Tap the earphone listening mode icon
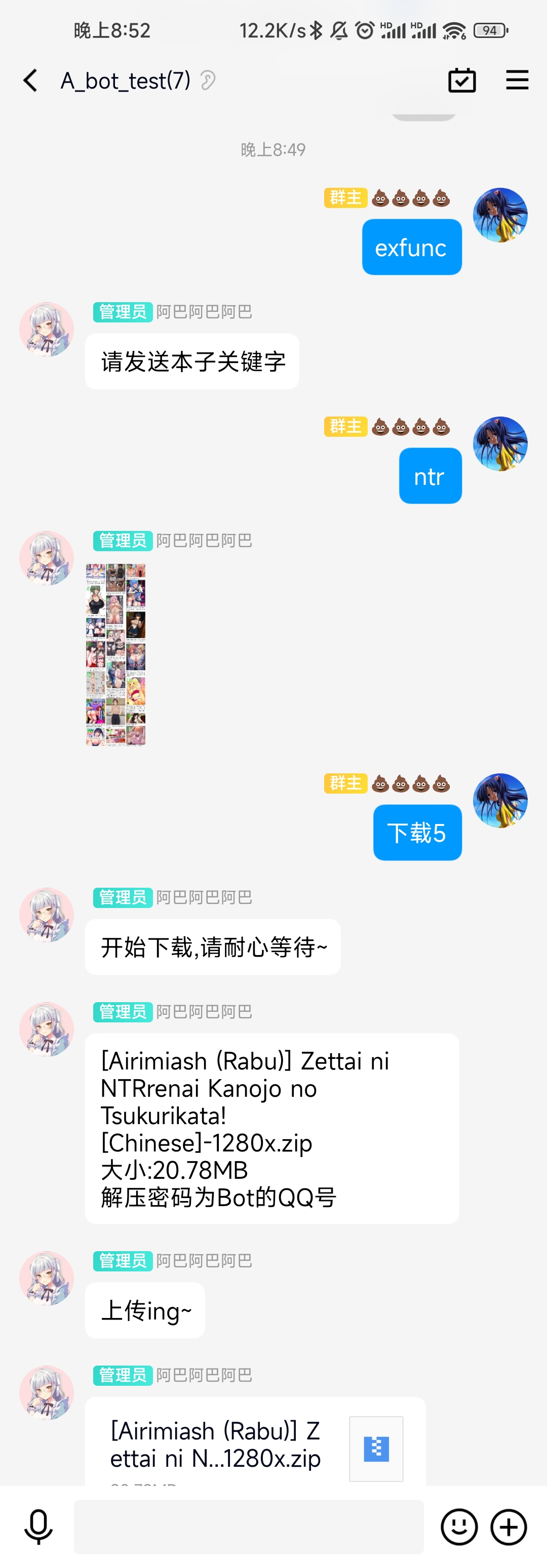 click(208, 80)
